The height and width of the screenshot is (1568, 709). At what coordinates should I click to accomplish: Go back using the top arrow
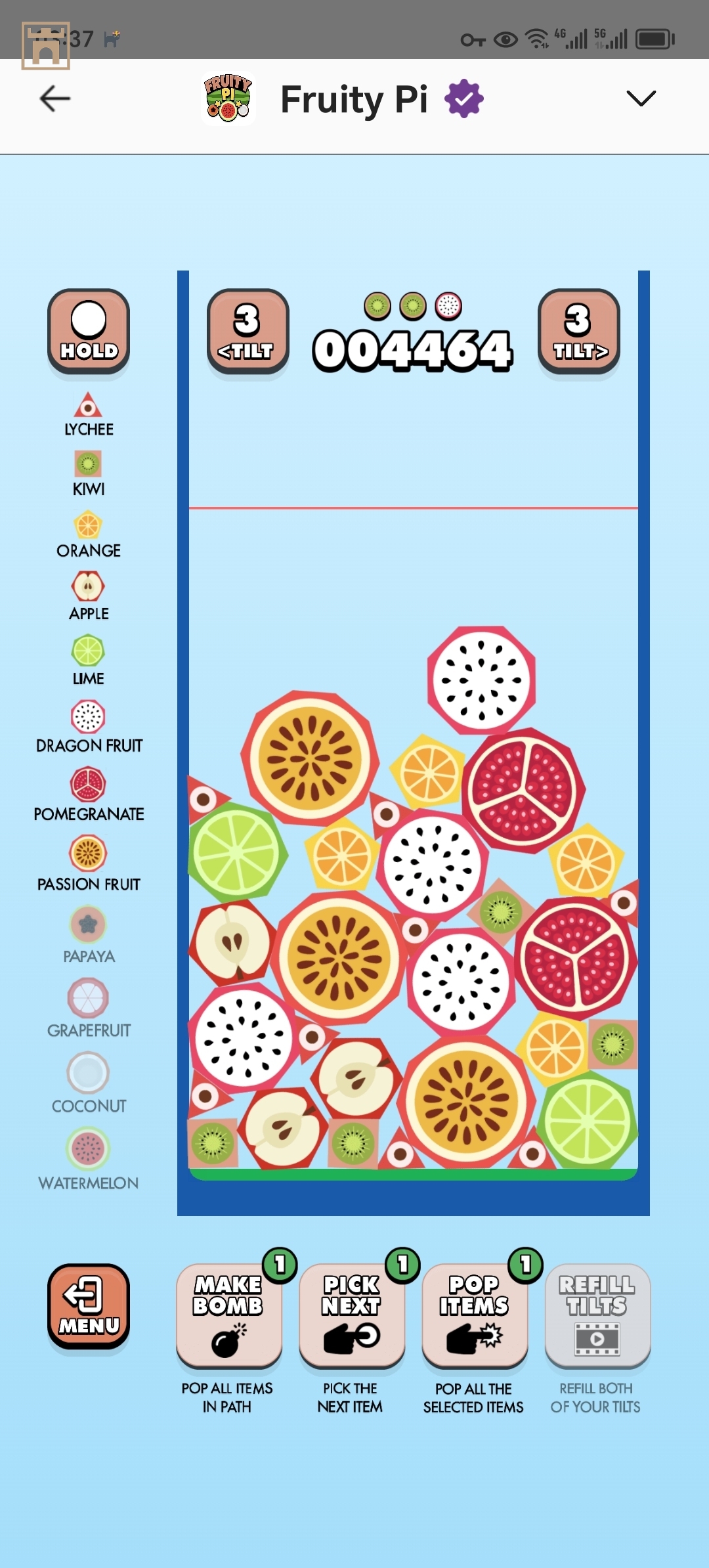point(55,99)
